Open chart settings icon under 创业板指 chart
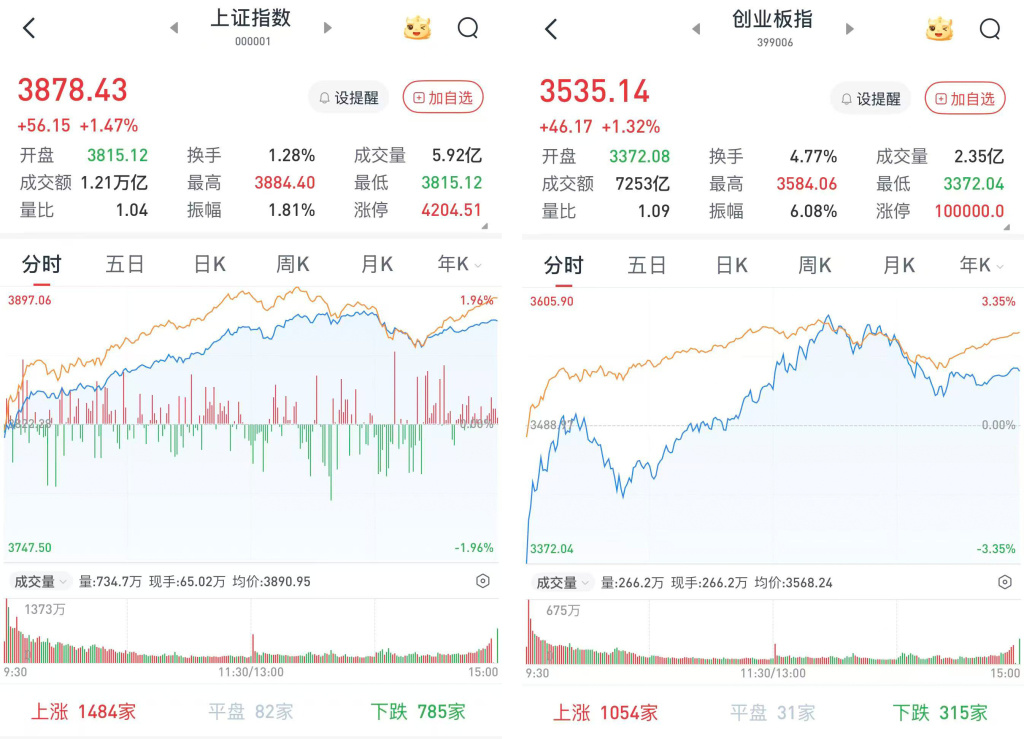Image resolution: width=1024 pixels, height=739 pixels. 1004,582
